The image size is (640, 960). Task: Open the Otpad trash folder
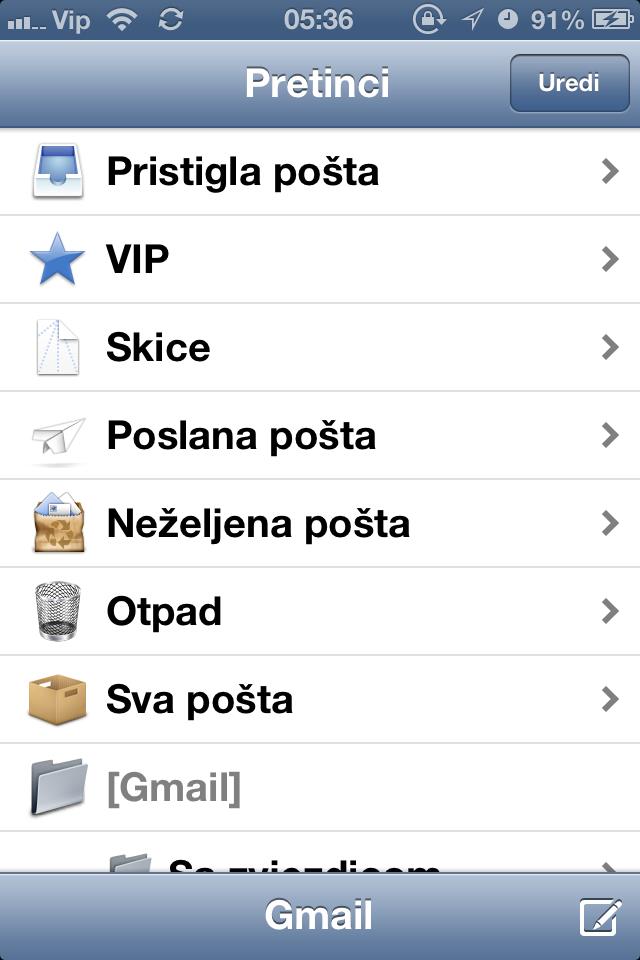tap(320, 612)
